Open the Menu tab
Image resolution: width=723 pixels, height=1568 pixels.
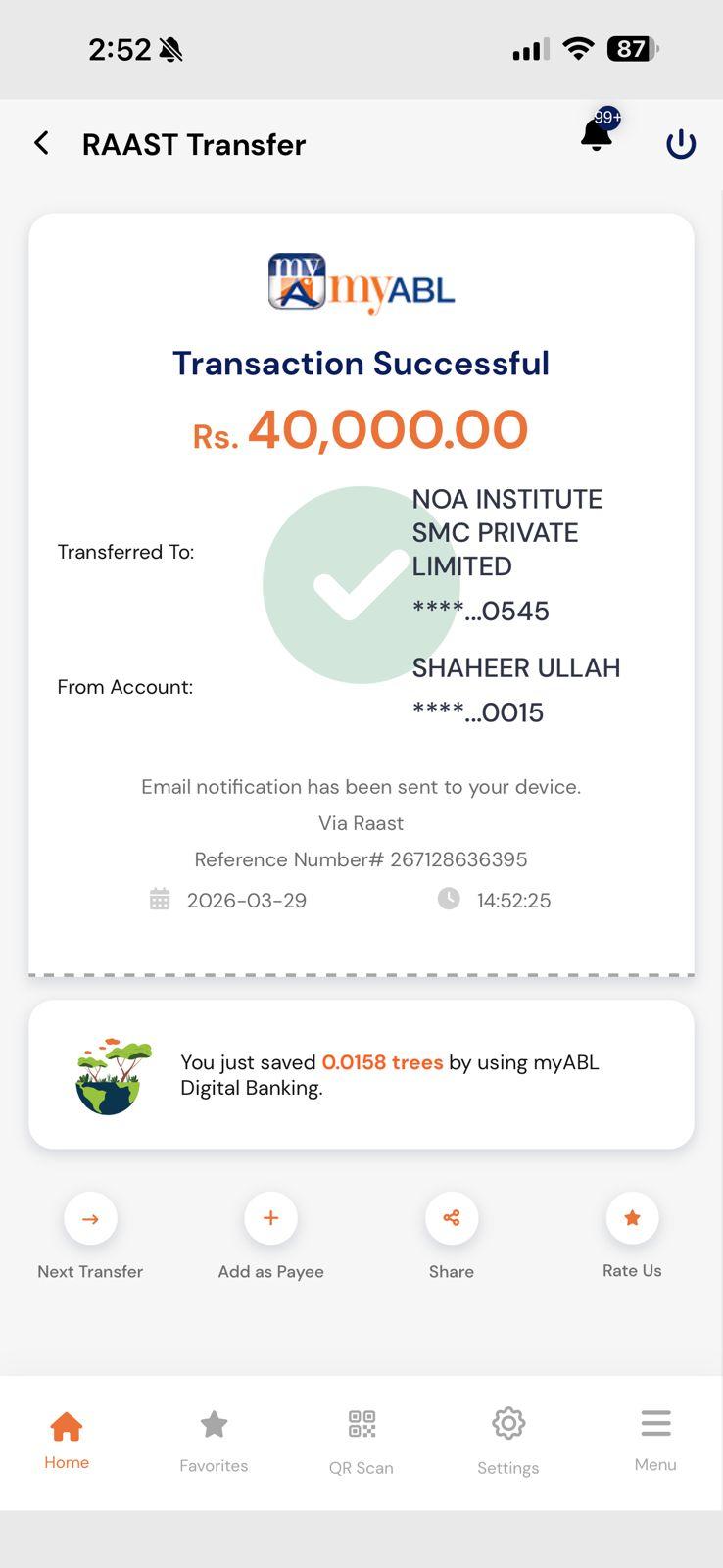655,1439
